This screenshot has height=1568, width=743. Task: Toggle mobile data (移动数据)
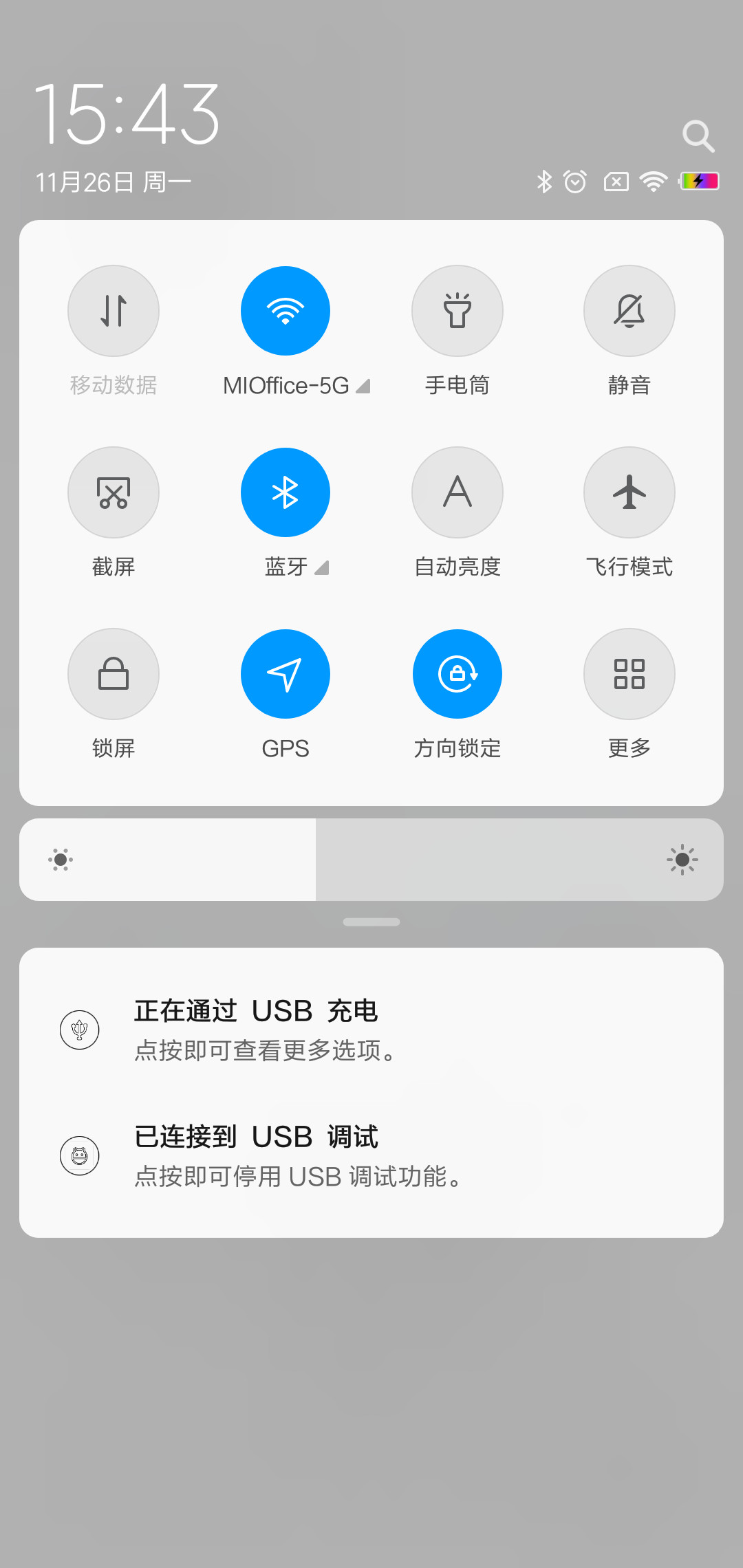click(114, 311)
